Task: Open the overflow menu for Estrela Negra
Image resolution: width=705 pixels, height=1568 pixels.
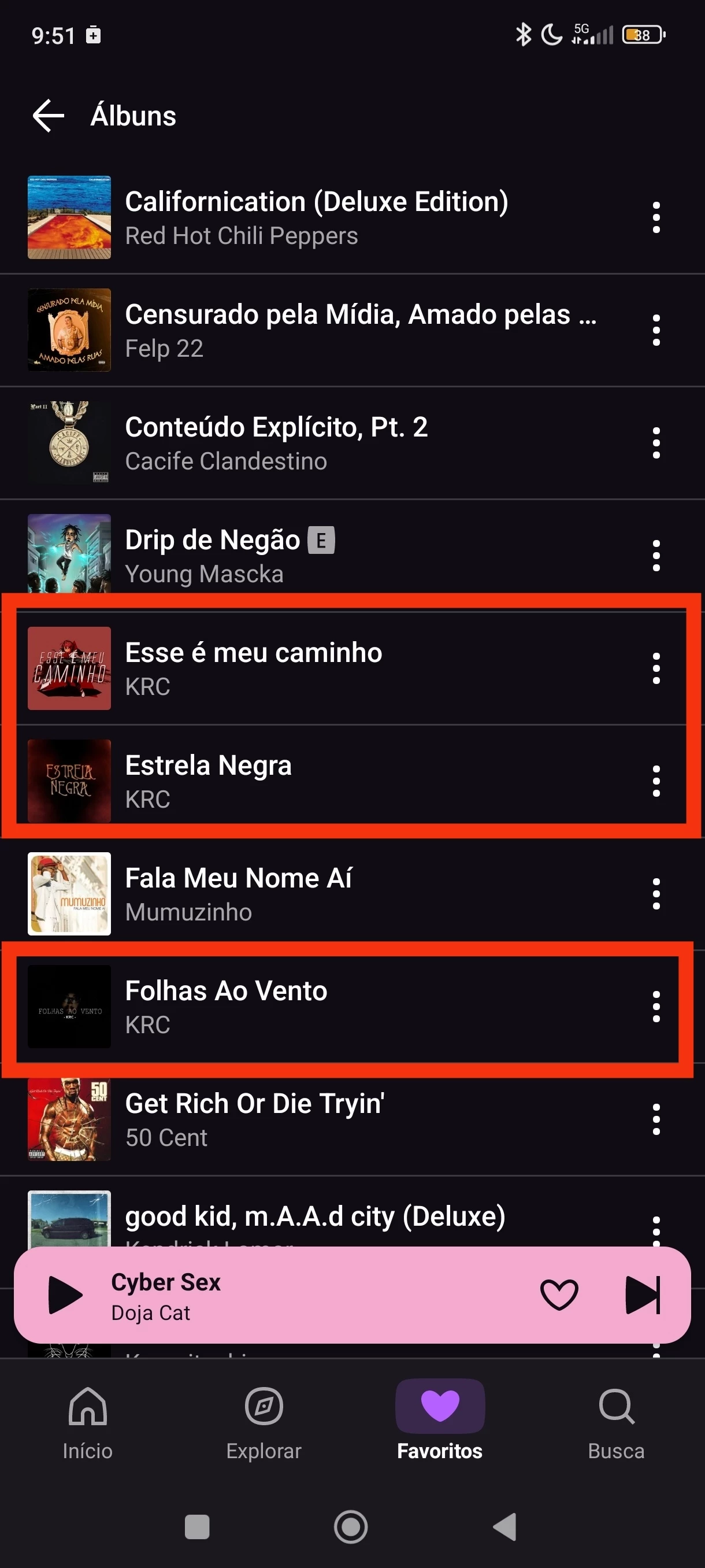Action: pos(656,781)
